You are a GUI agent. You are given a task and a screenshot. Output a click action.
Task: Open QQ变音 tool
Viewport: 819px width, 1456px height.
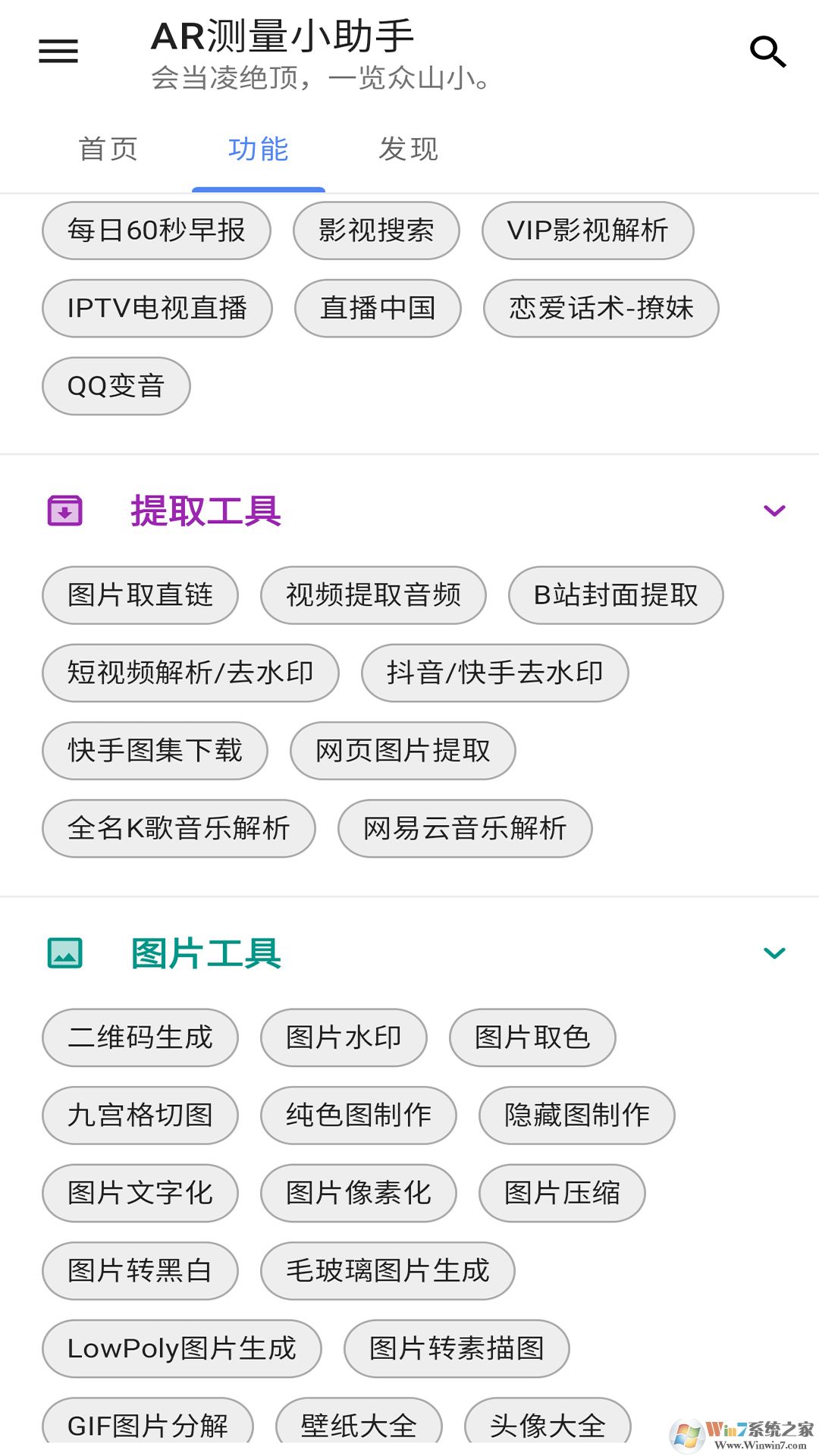point(115,386)
